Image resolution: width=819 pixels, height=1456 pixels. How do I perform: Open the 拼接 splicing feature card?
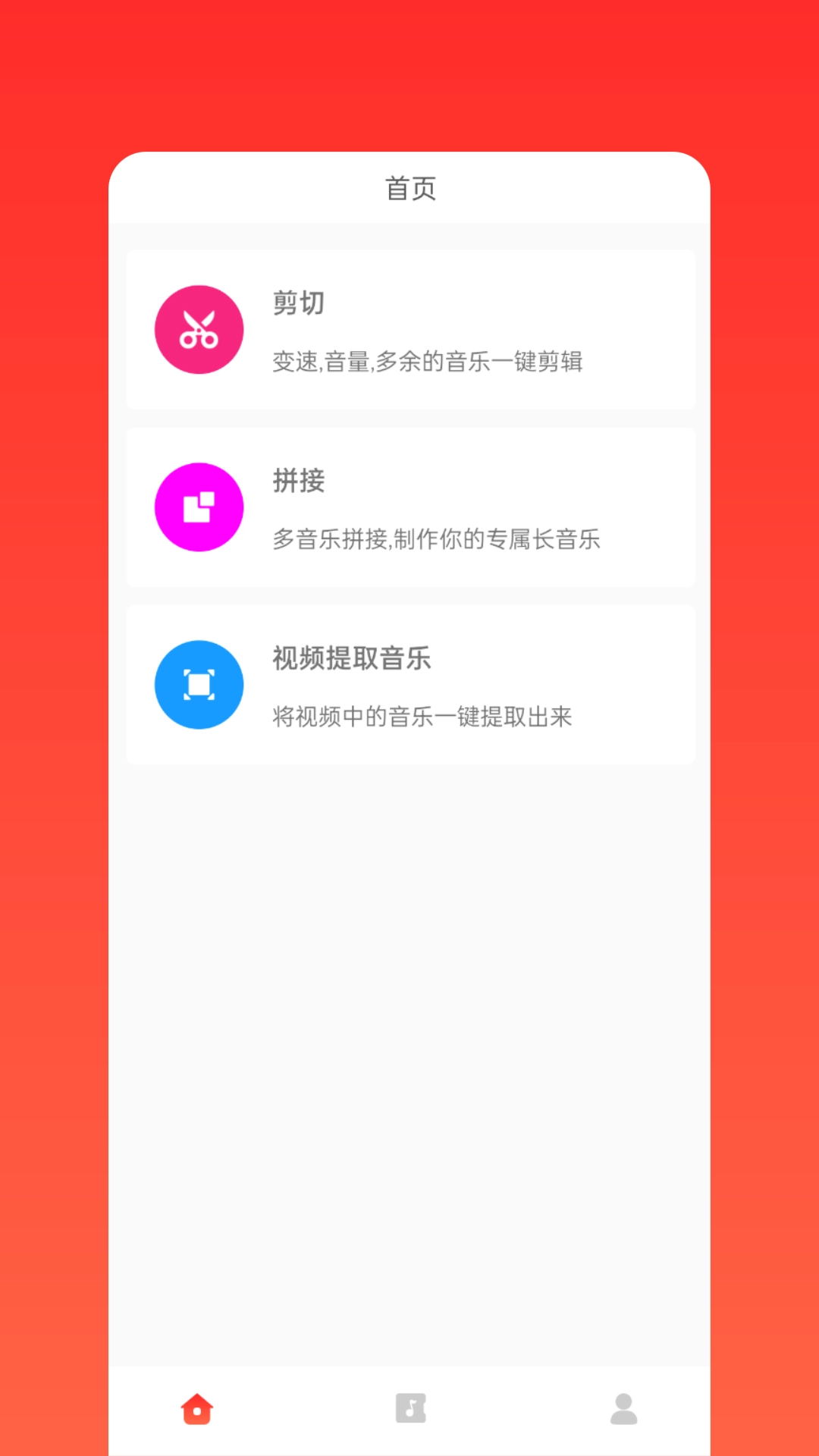click(409, 507)
